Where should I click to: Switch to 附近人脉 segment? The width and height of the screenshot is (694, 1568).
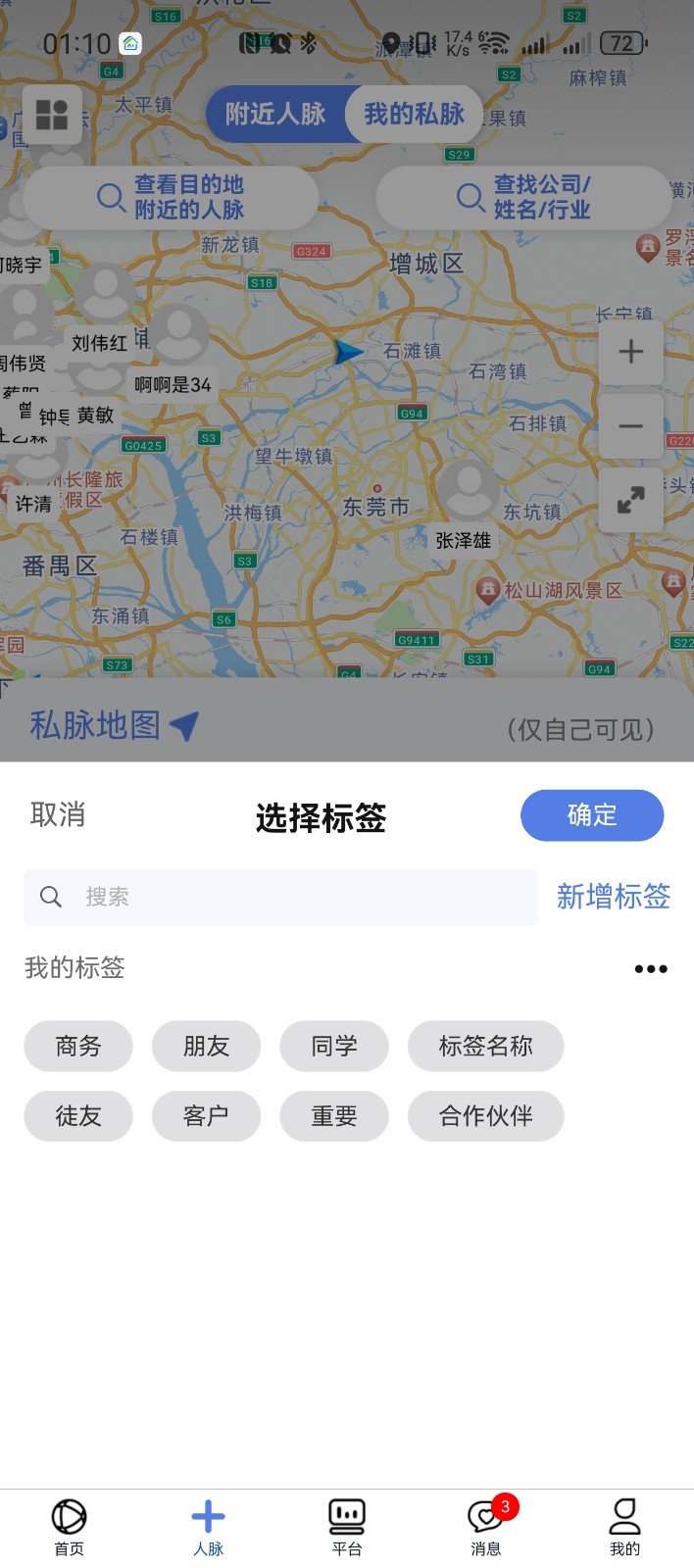275,114
